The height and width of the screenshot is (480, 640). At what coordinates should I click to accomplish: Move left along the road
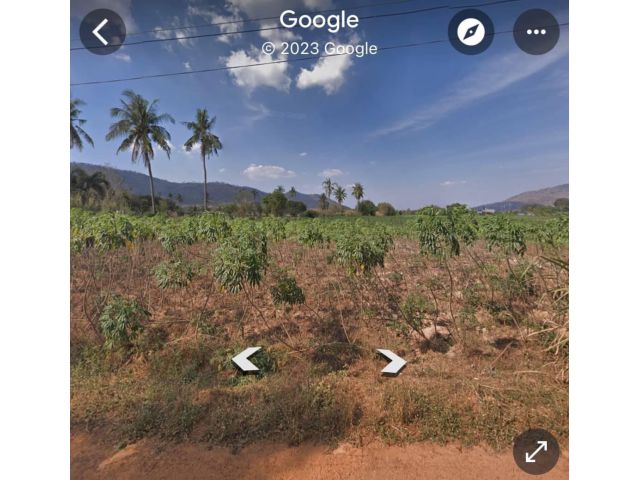point(247,359)
